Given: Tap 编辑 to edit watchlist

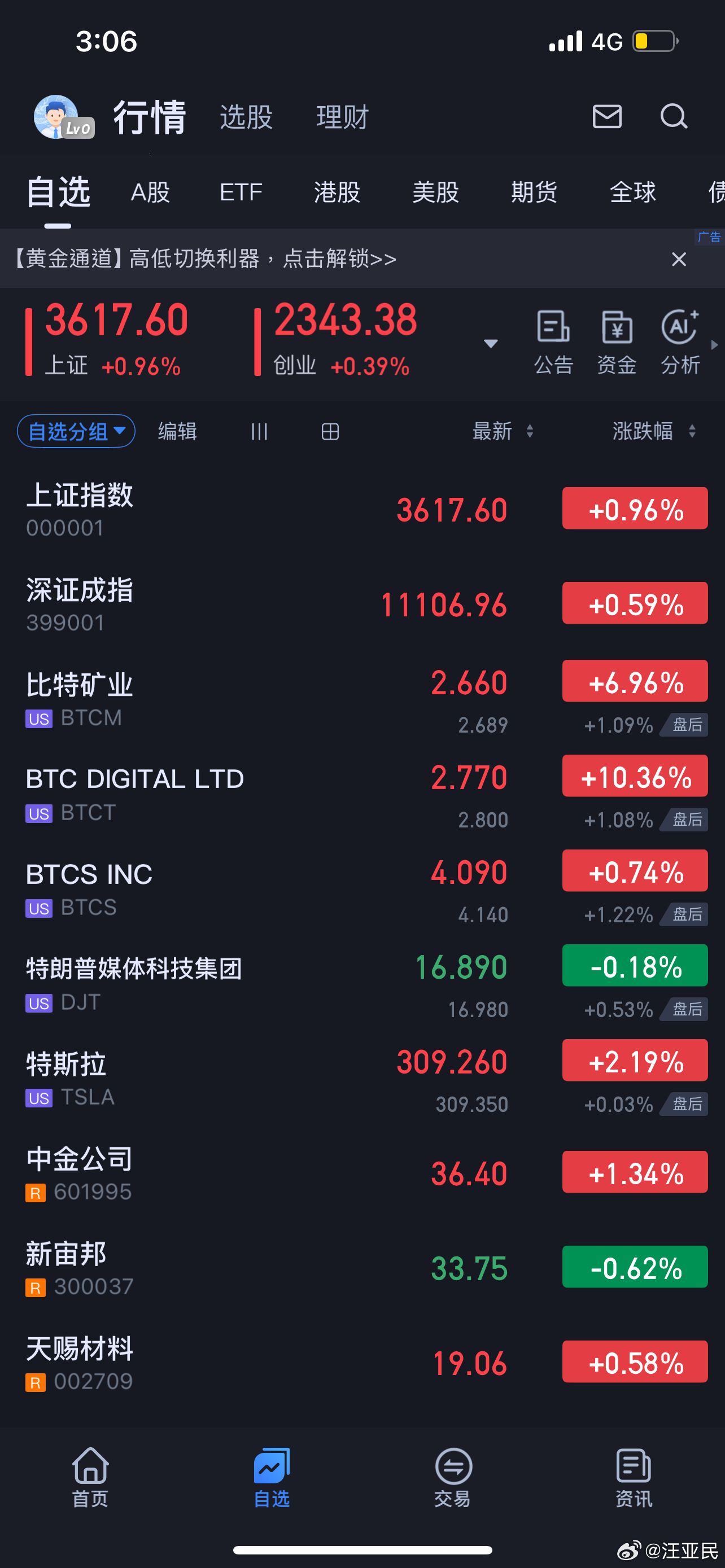Looking at the screenshot, I should (177, 432).
